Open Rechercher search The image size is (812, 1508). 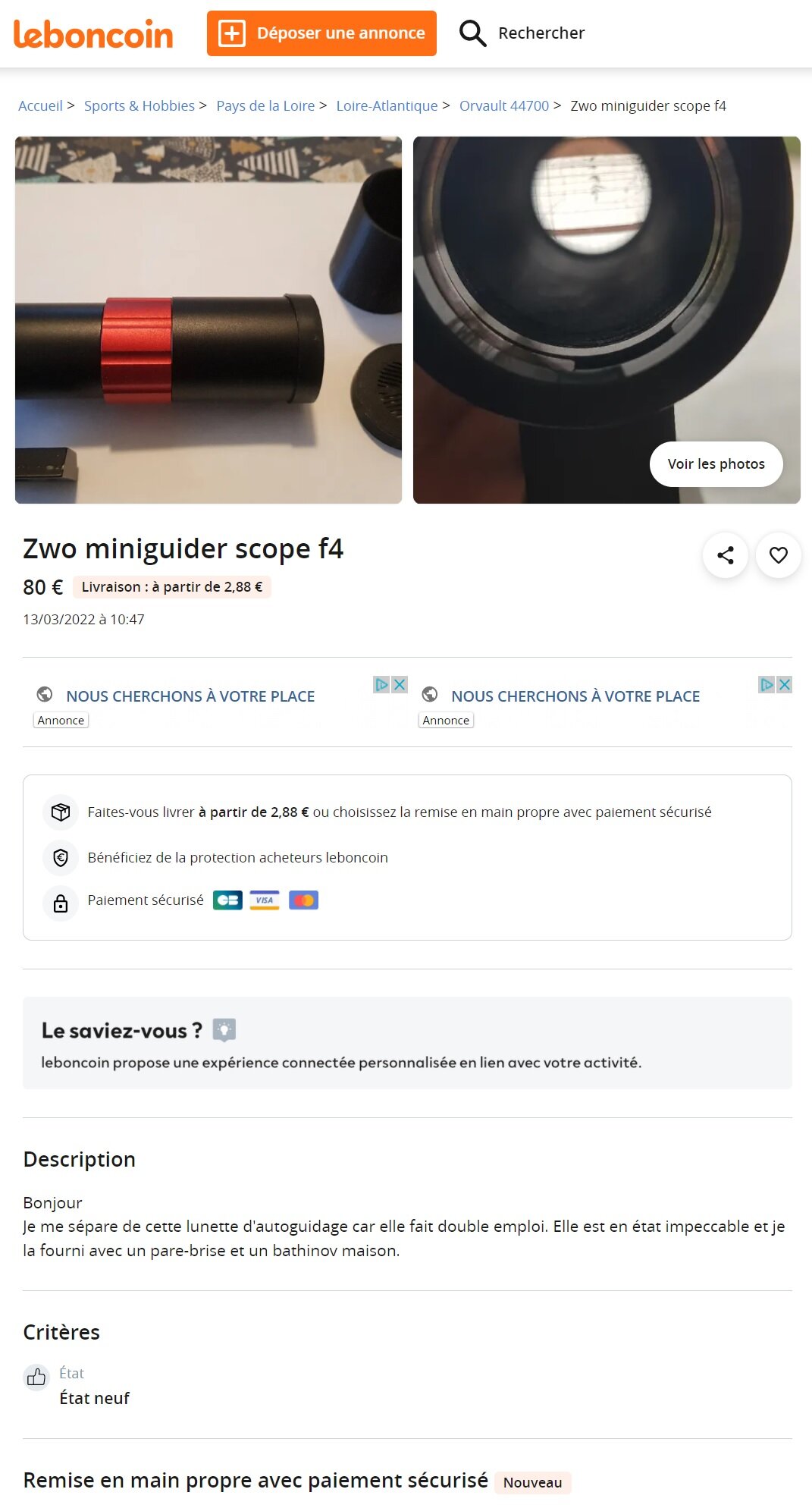[522, 33]
